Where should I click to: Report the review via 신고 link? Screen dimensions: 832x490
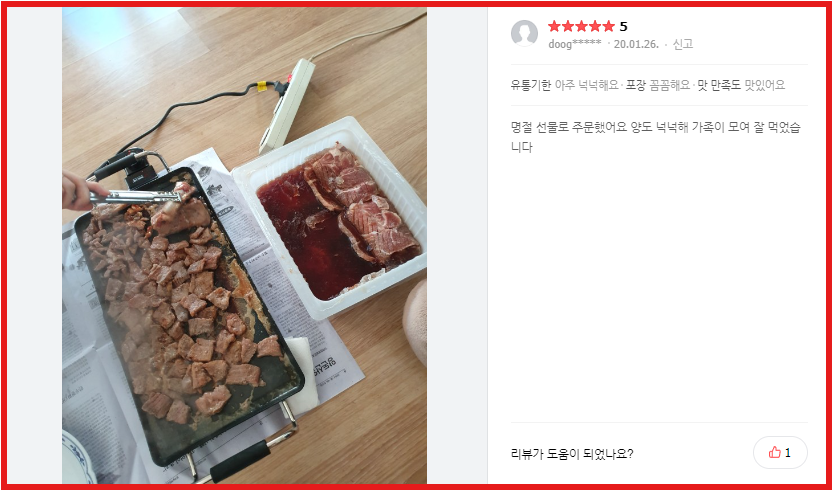(683, 44)
